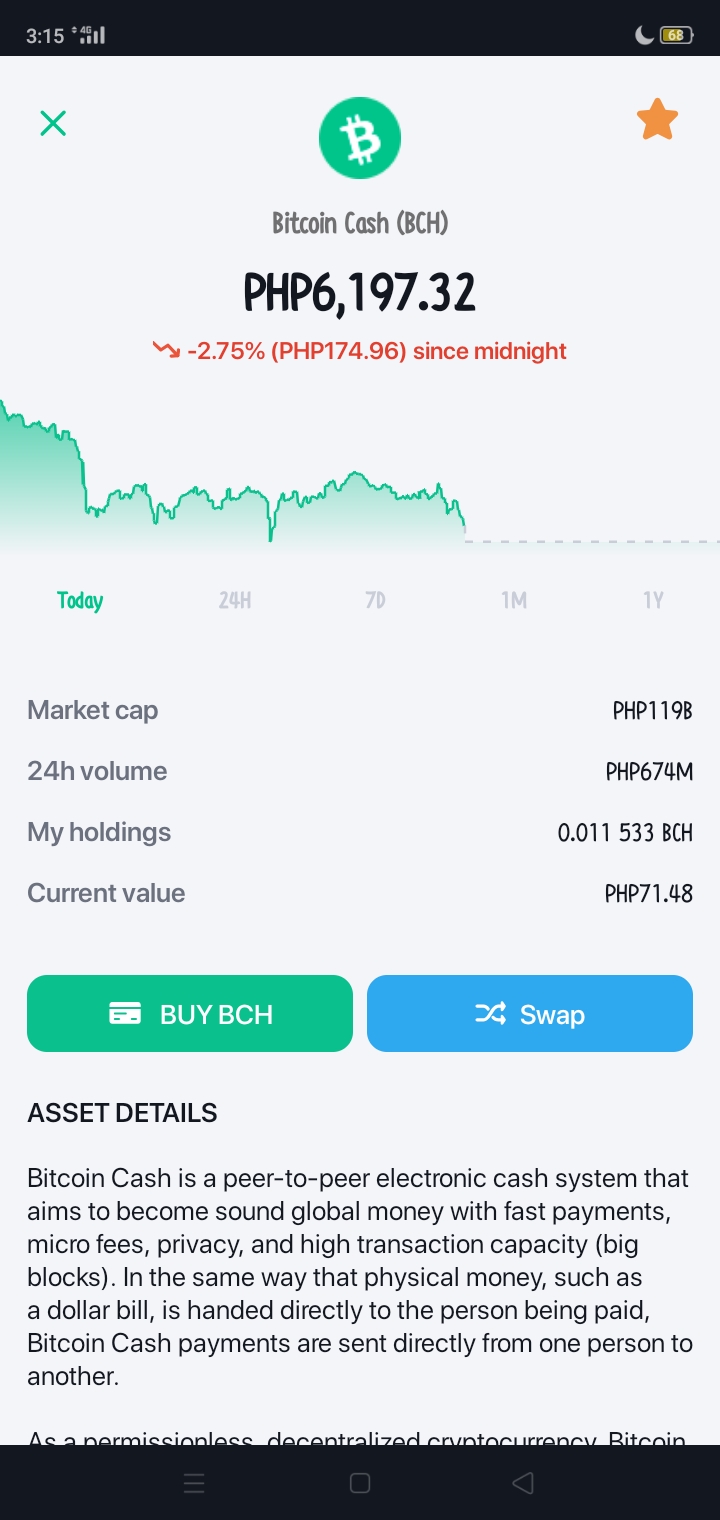The image size is (720, 1520).
Task: View the 1Y price history
Action: pos(653,600)
